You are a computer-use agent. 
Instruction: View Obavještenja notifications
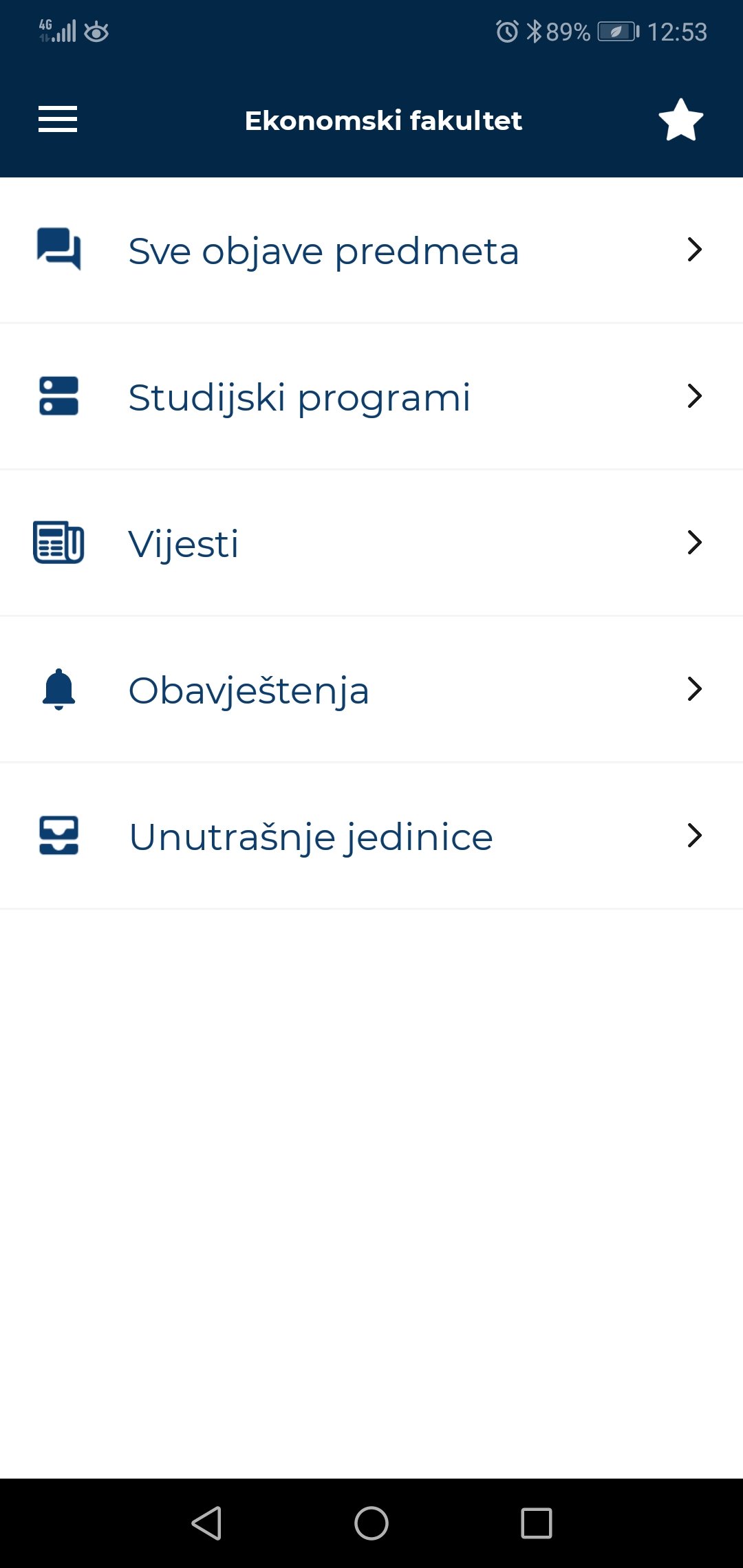tap(371, 690)
